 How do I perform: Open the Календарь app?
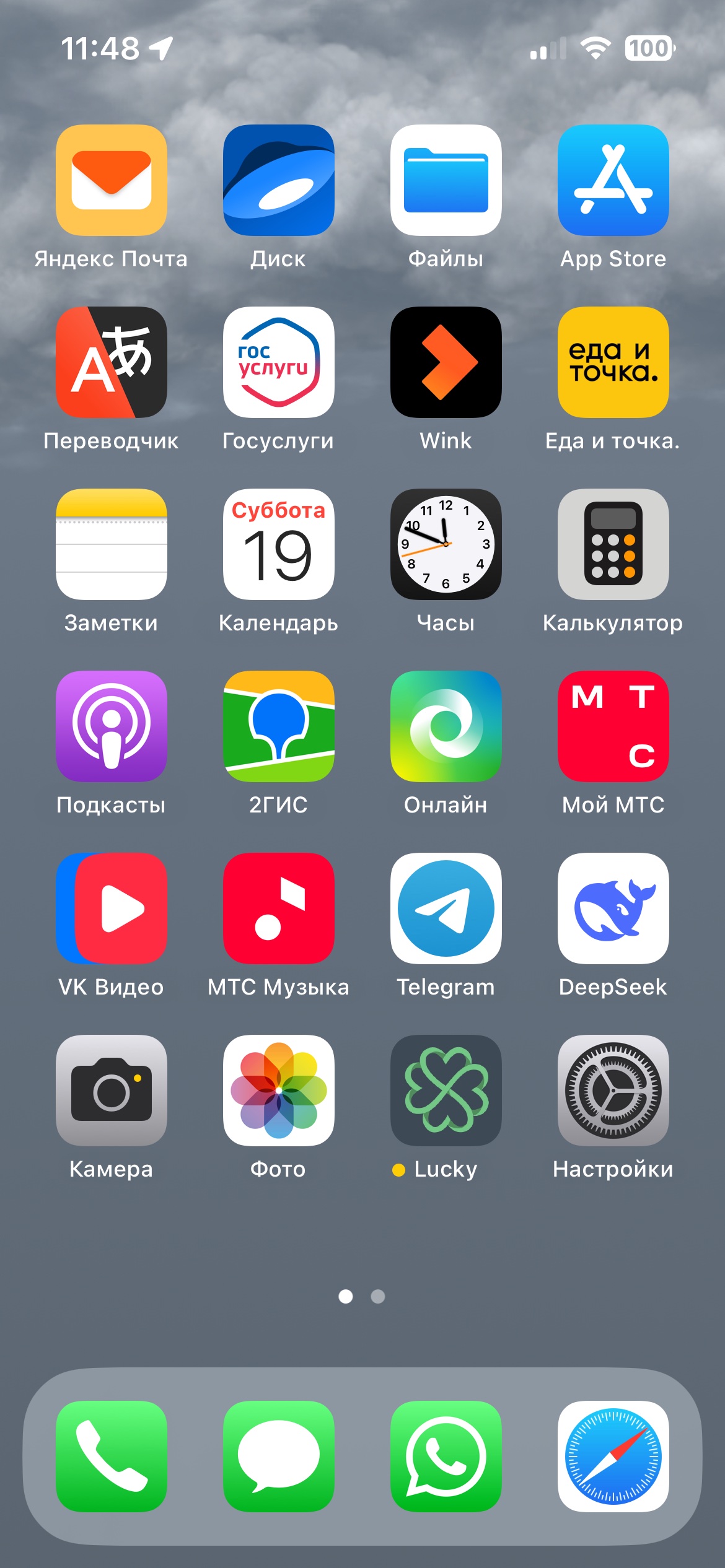pyautogui.click(x=279, y=544)
